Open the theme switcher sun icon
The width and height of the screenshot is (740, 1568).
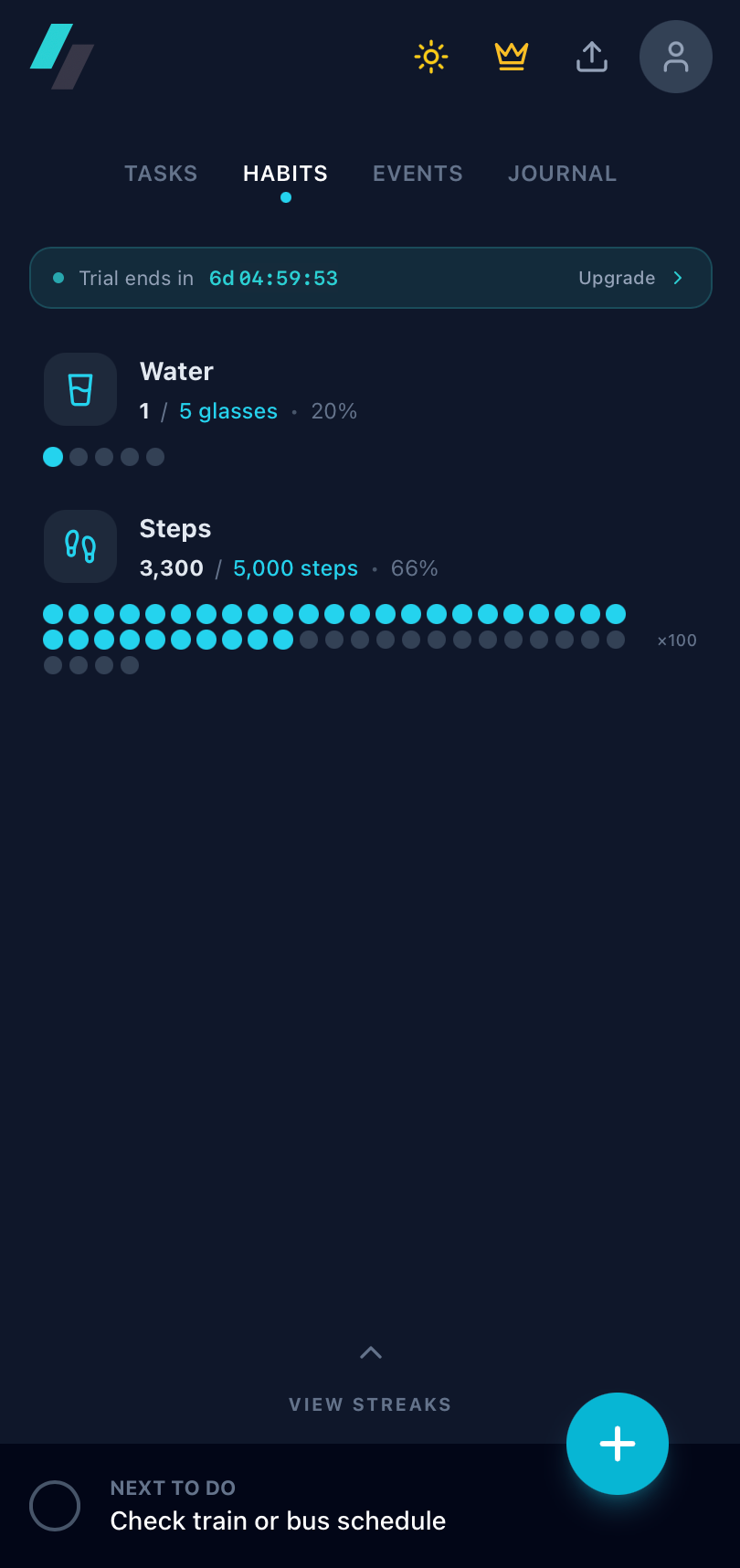click(x=430, y=57)
